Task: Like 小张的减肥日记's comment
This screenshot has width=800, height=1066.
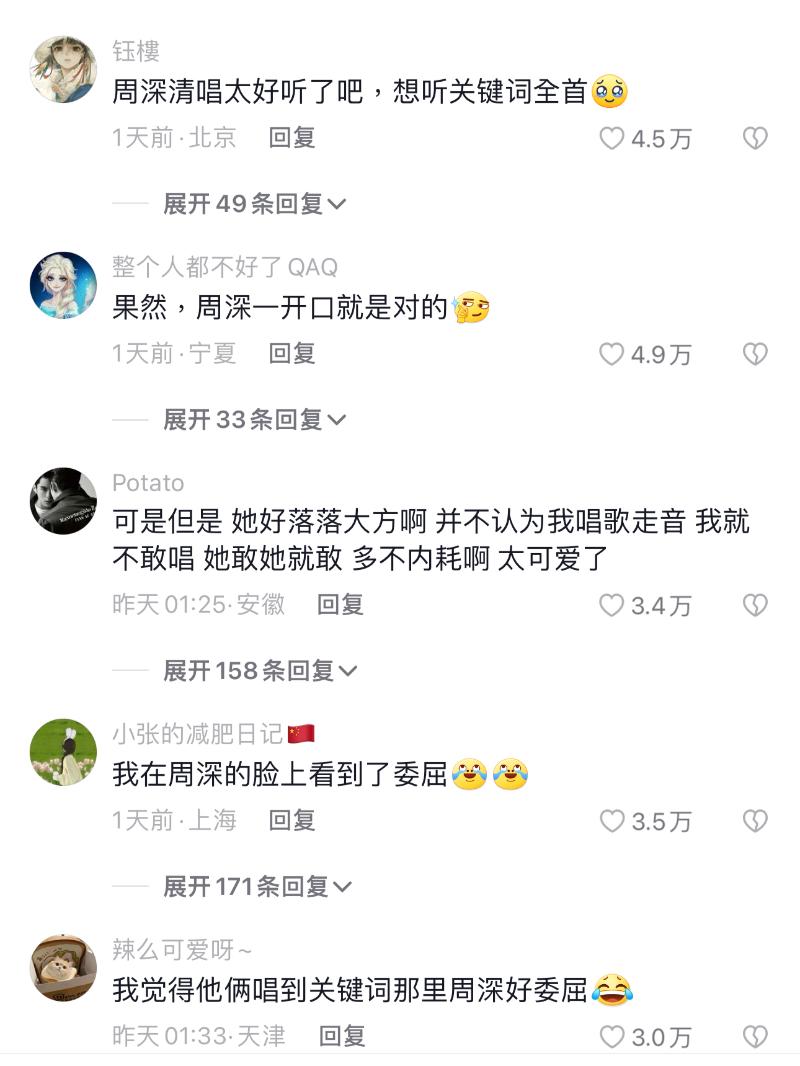Action: tap(612, 822)
